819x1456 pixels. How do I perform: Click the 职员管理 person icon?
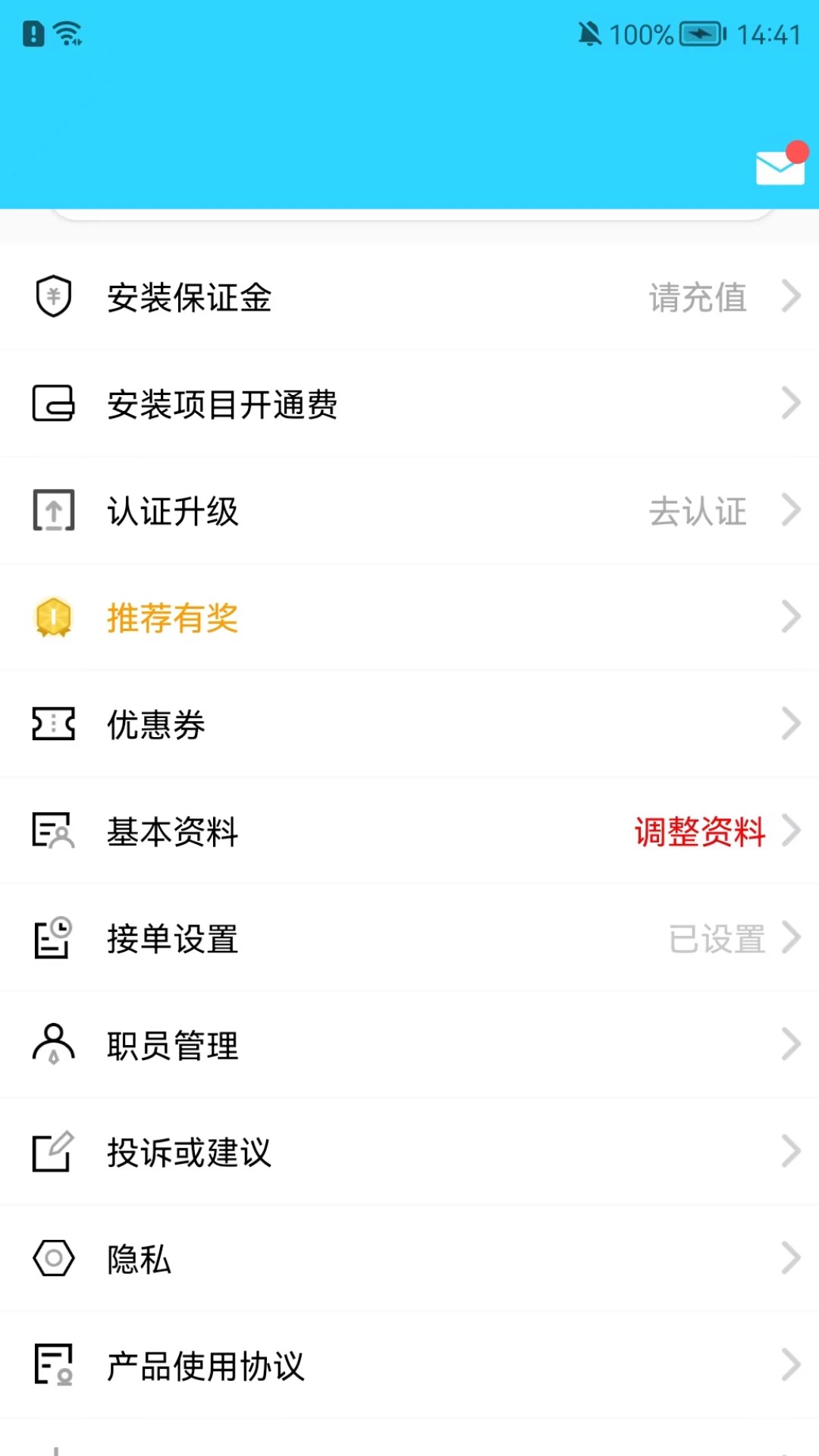(53, 1046)
